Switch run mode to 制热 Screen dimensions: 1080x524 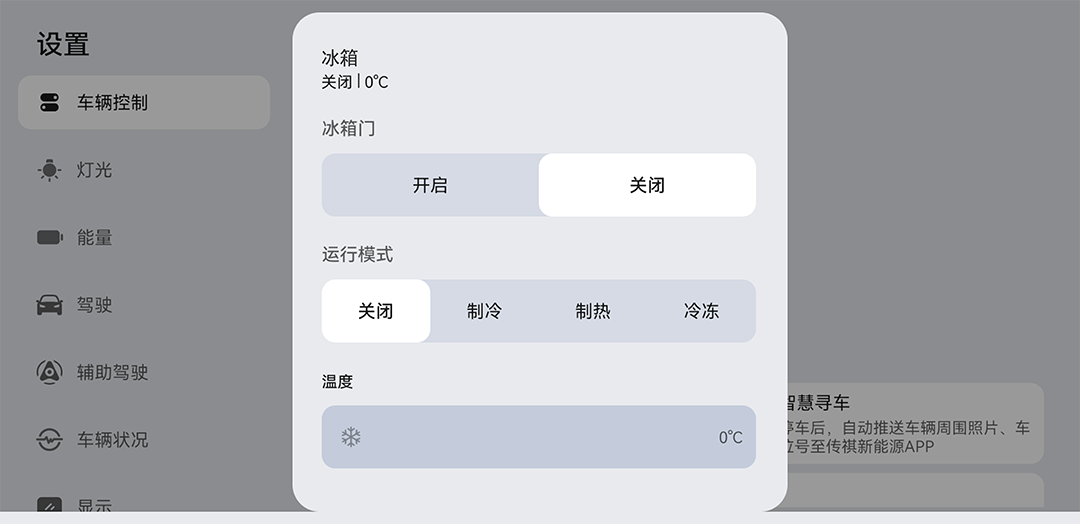(593, 311)
